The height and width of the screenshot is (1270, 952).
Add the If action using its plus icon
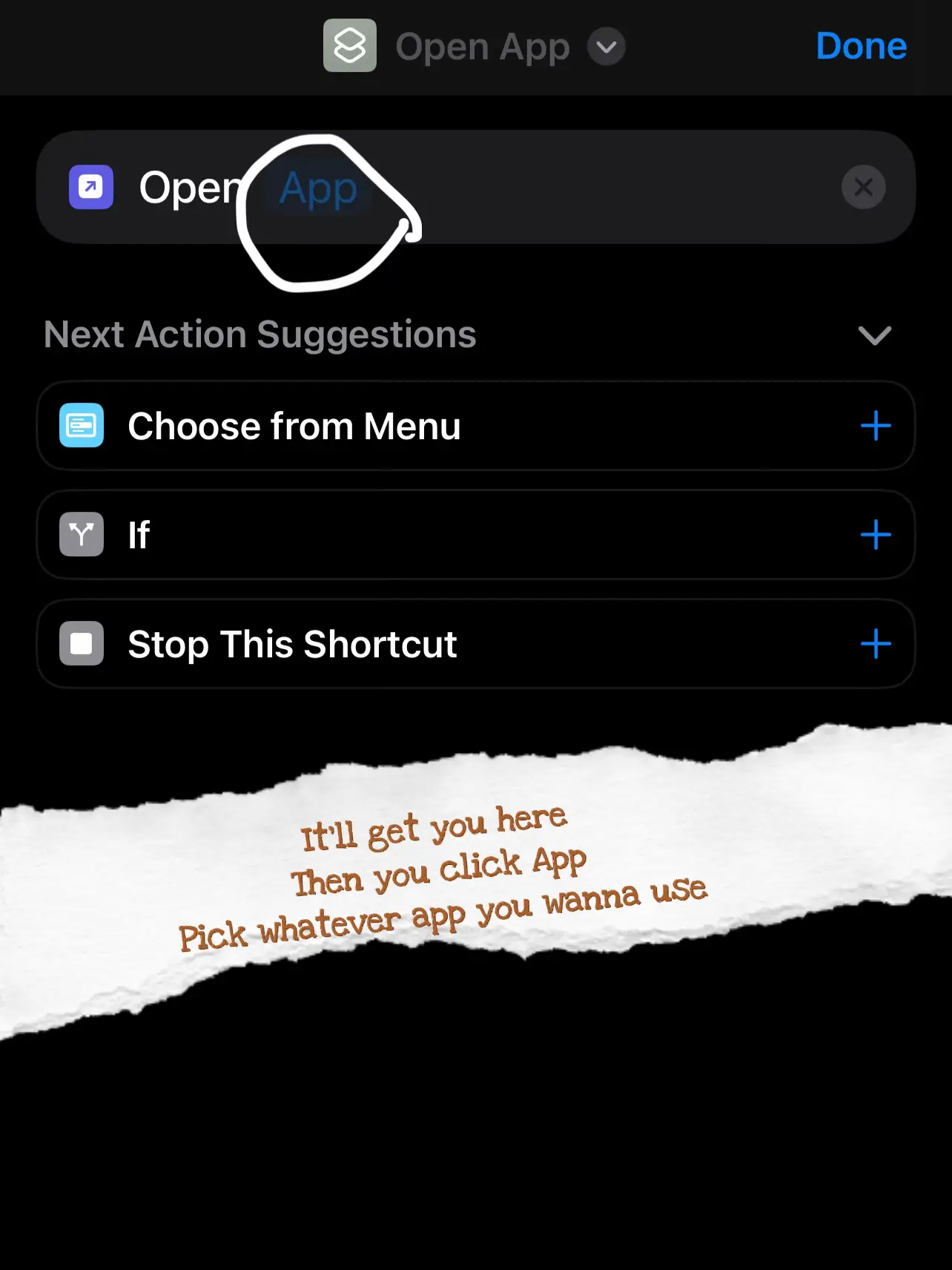click(x=876, y=534)
